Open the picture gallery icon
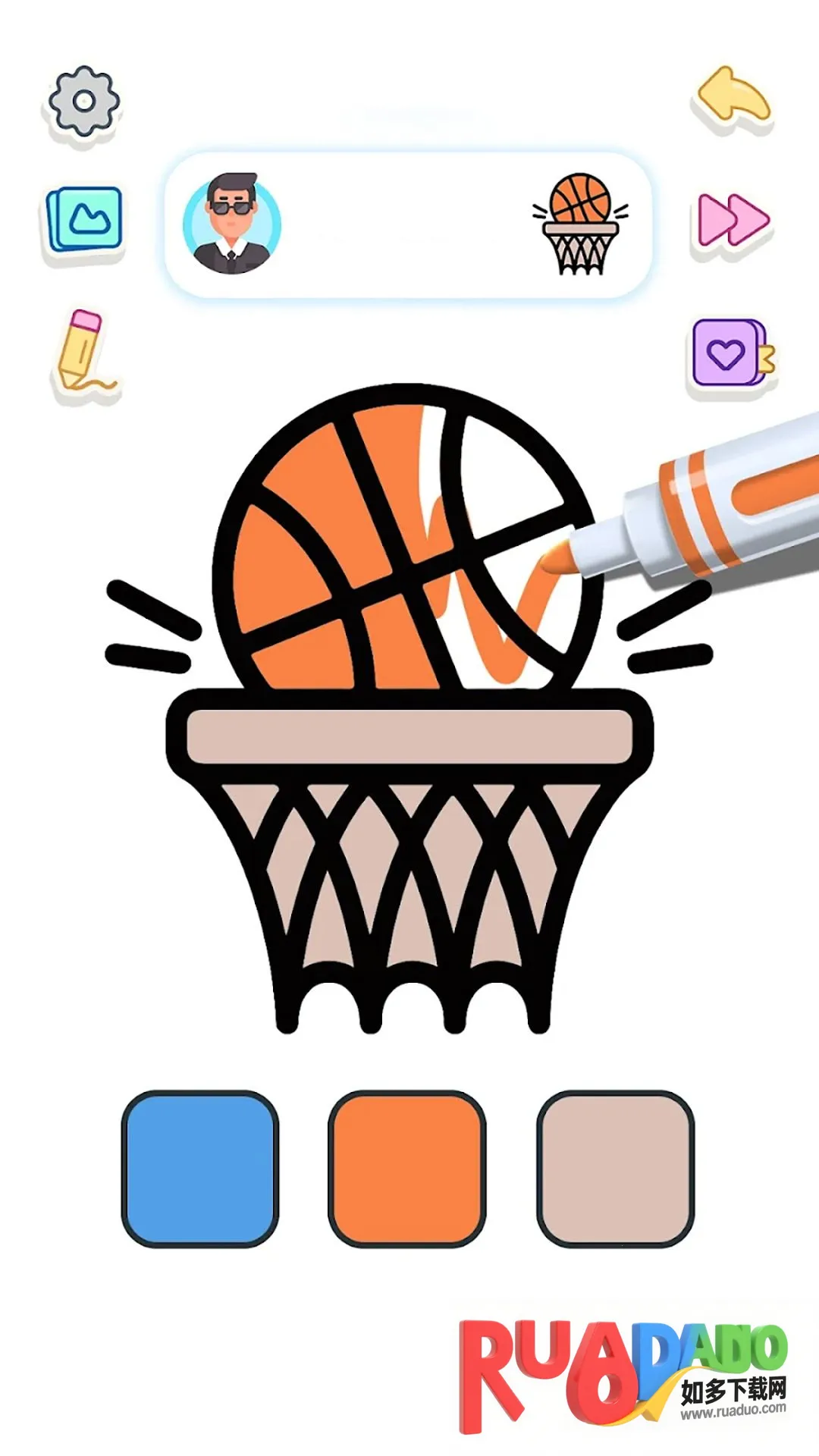 tap(84, 220)
